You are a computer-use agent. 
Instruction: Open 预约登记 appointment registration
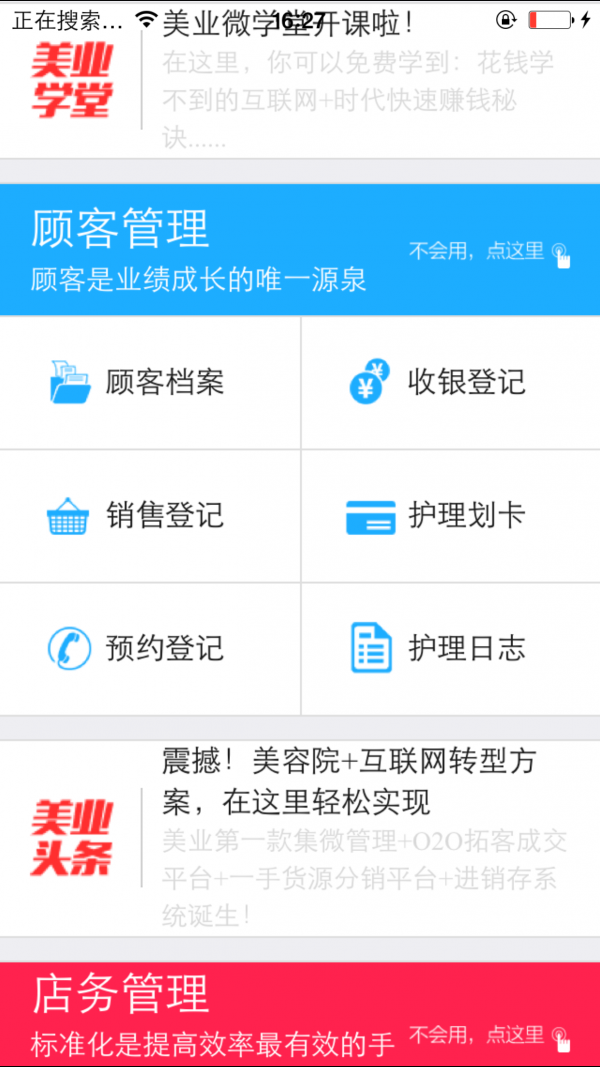[x=150, y=649]
